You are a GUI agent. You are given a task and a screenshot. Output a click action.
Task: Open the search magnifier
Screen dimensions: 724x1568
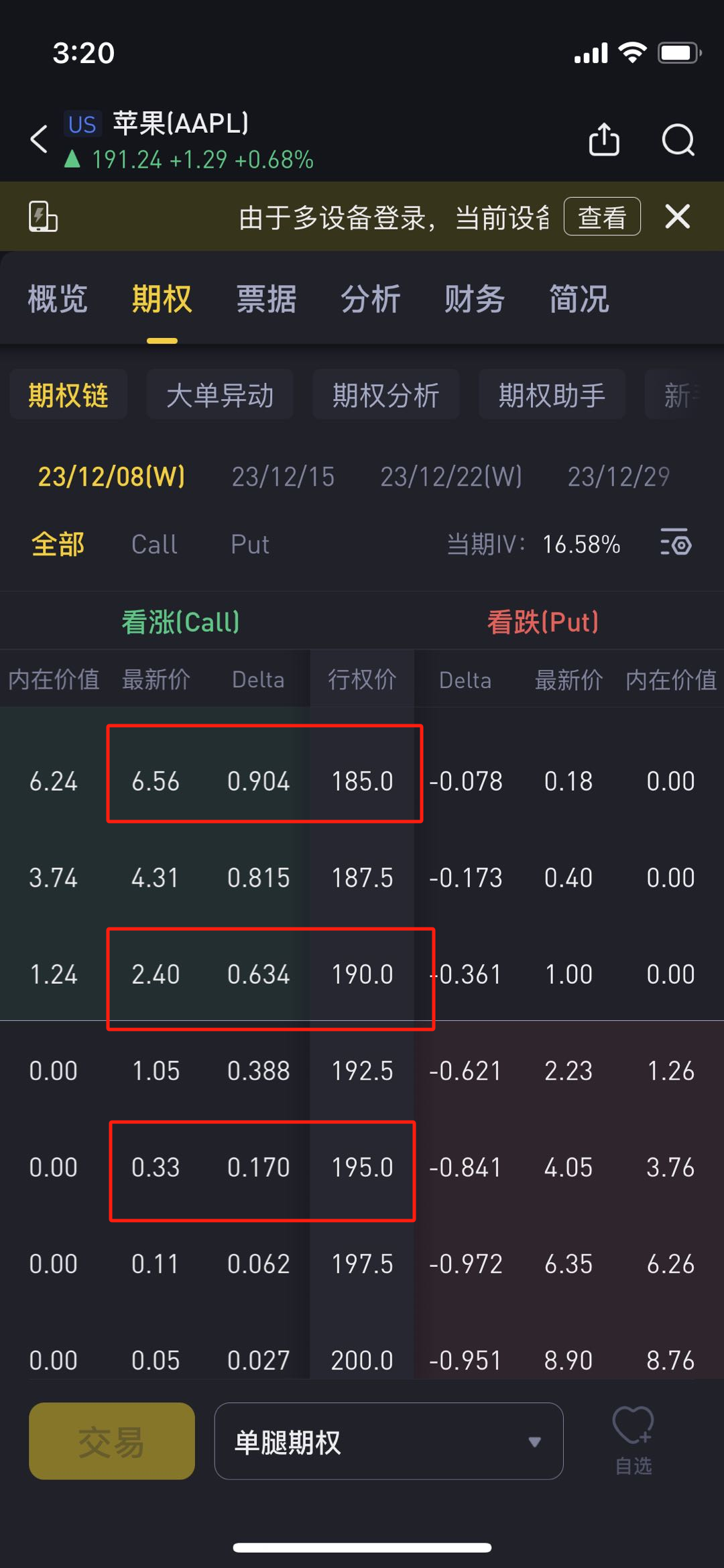point(678,139)
